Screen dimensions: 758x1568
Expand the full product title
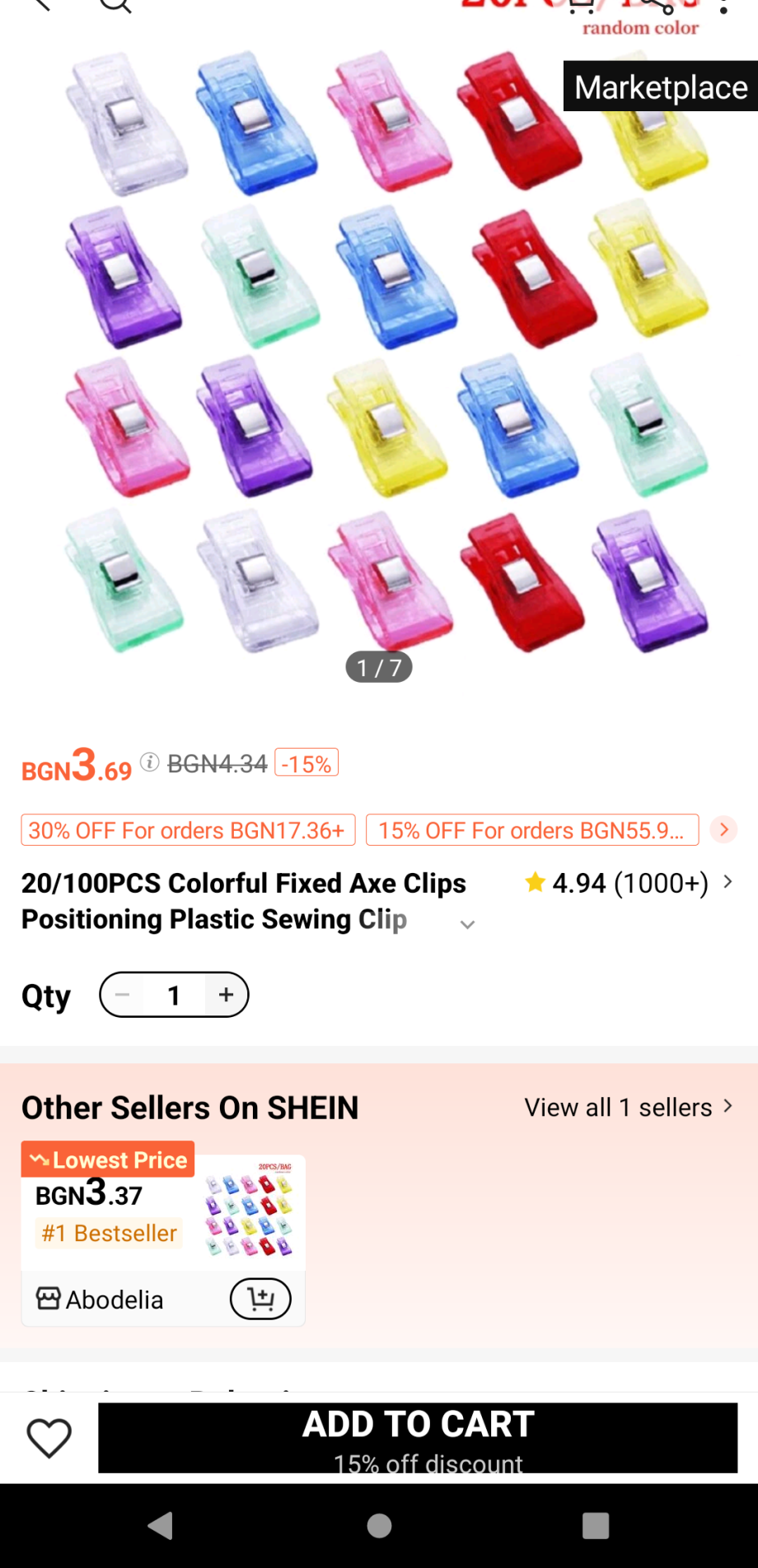click(467, 924)
